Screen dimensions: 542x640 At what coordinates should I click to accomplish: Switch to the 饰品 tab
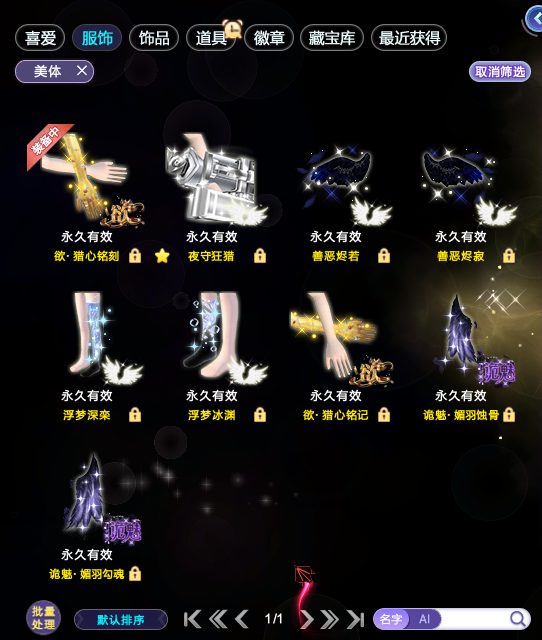click(154, 38)
